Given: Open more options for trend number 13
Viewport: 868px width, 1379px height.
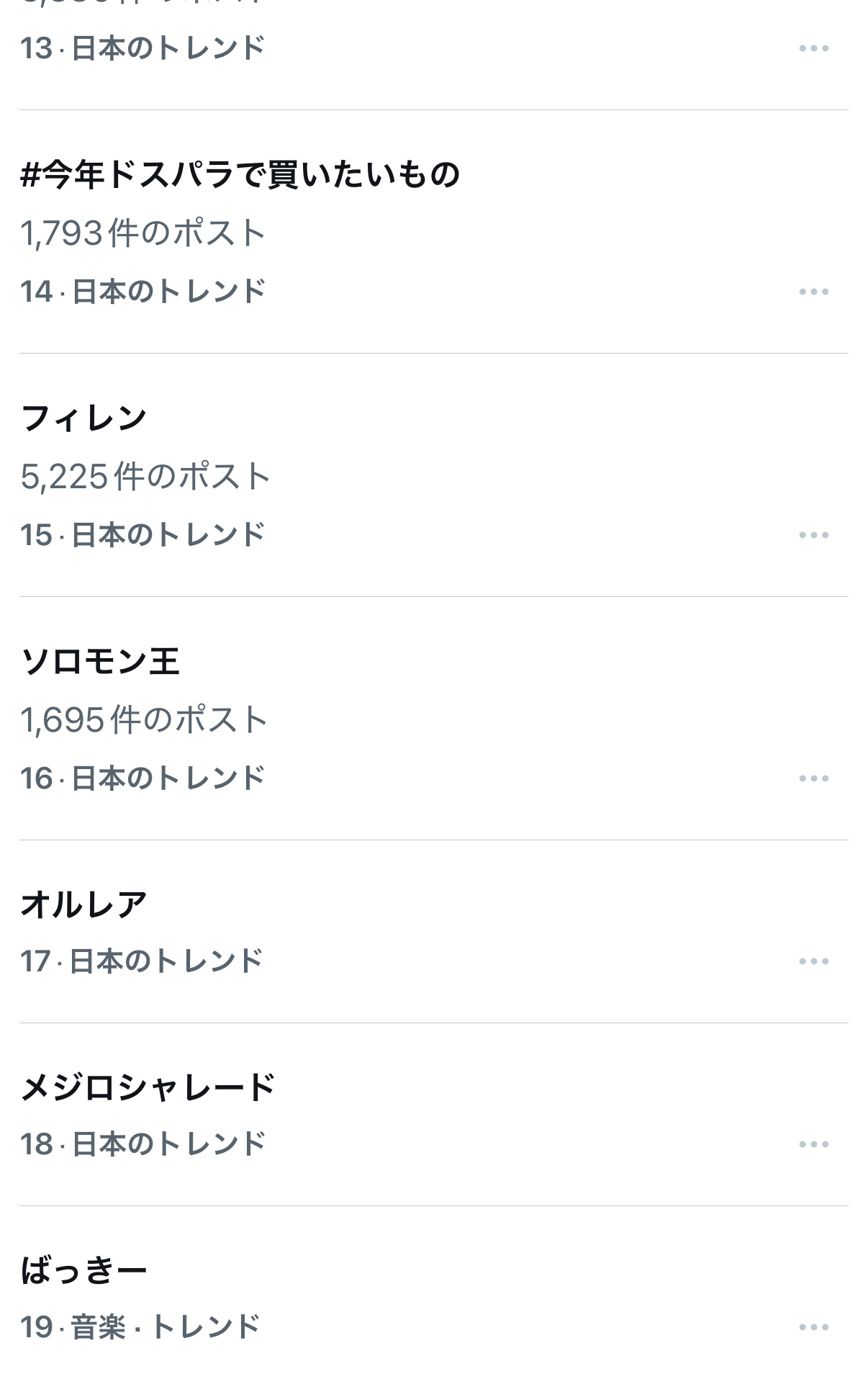Looking at the screenshot, I should 813,49.
